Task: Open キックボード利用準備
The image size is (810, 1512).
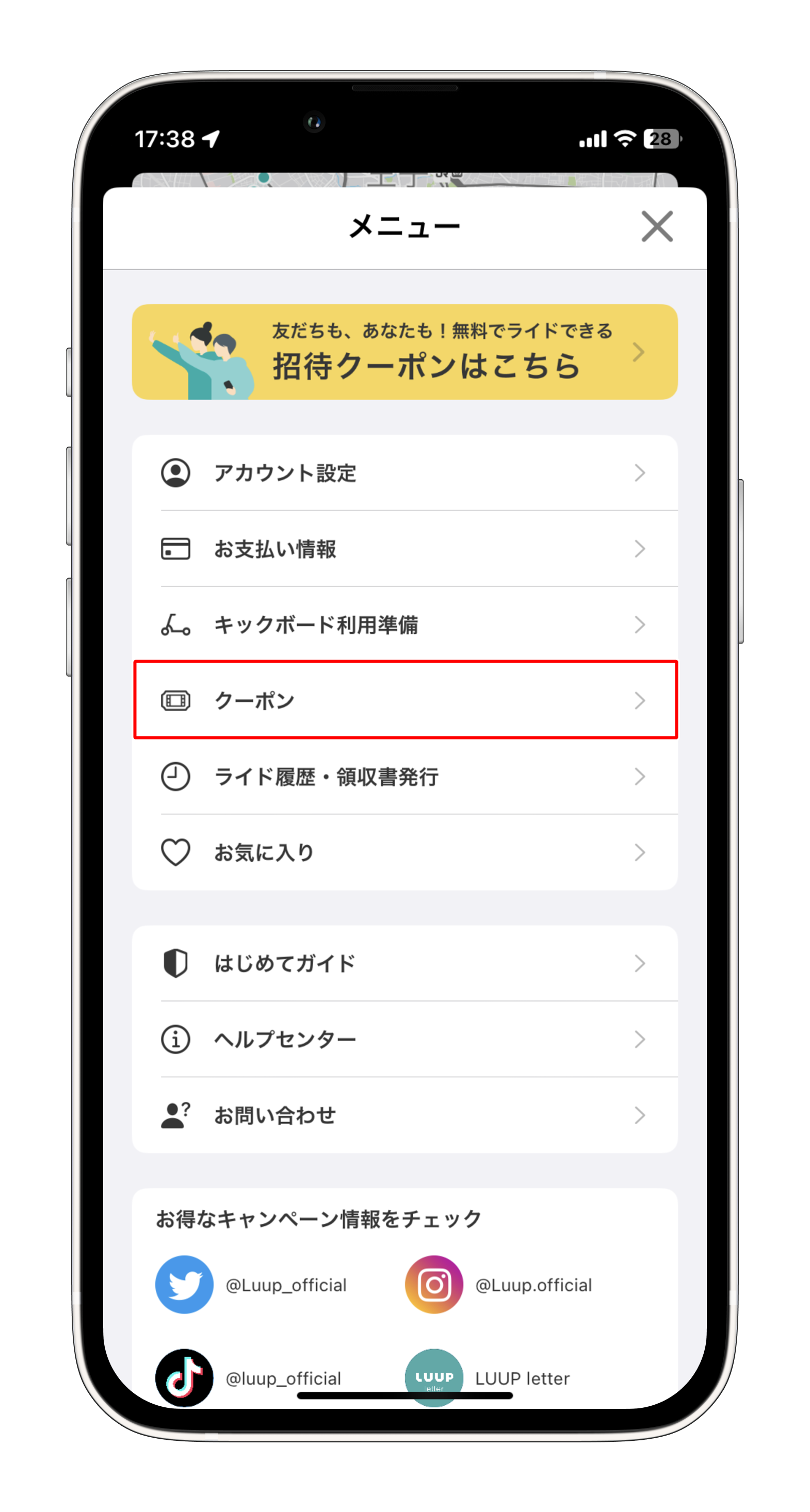Action: point(404,624)
